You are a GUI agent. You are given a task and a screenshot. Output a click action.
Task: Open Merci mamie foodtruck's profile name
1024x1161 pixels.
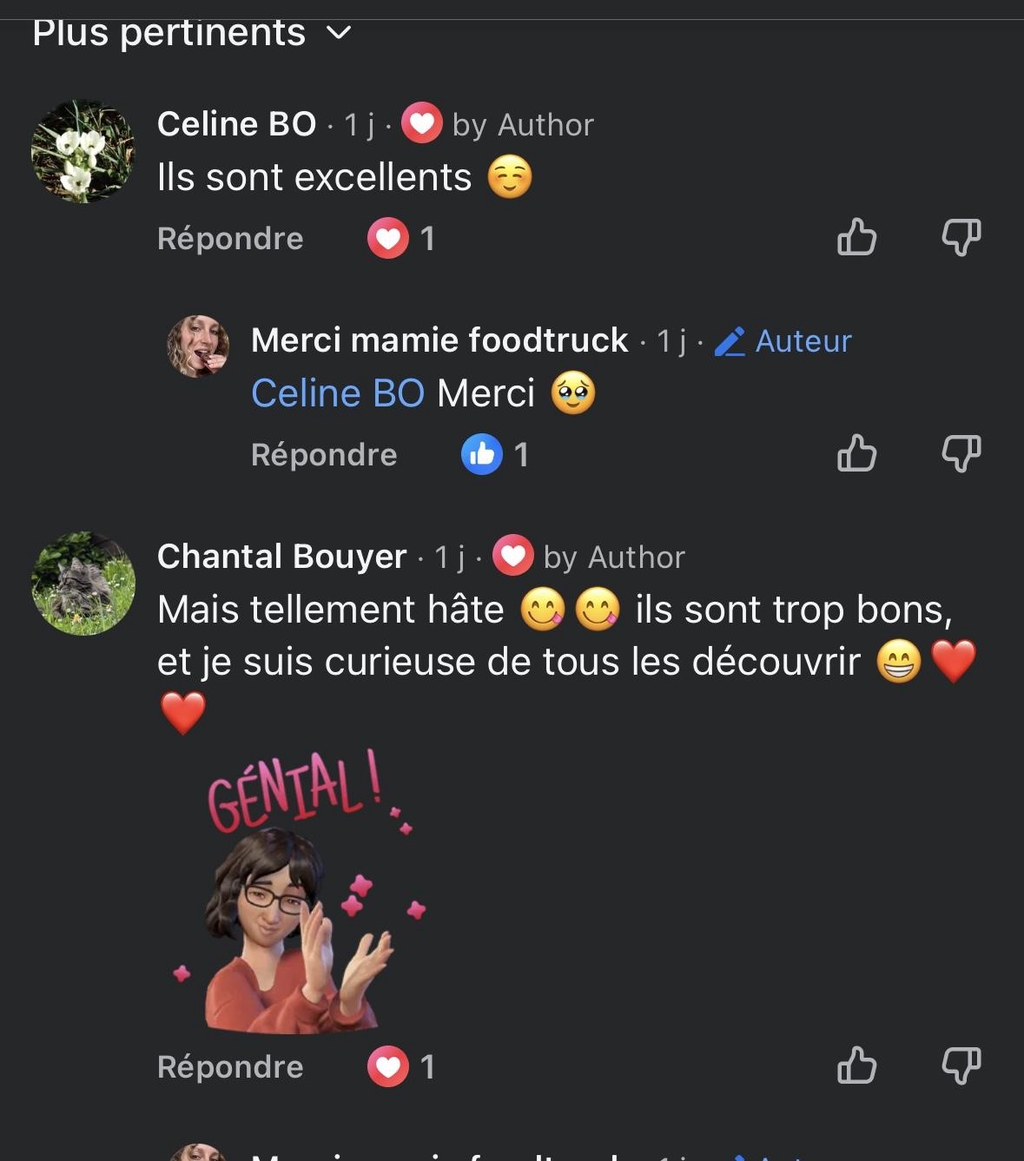pos(439,341)
